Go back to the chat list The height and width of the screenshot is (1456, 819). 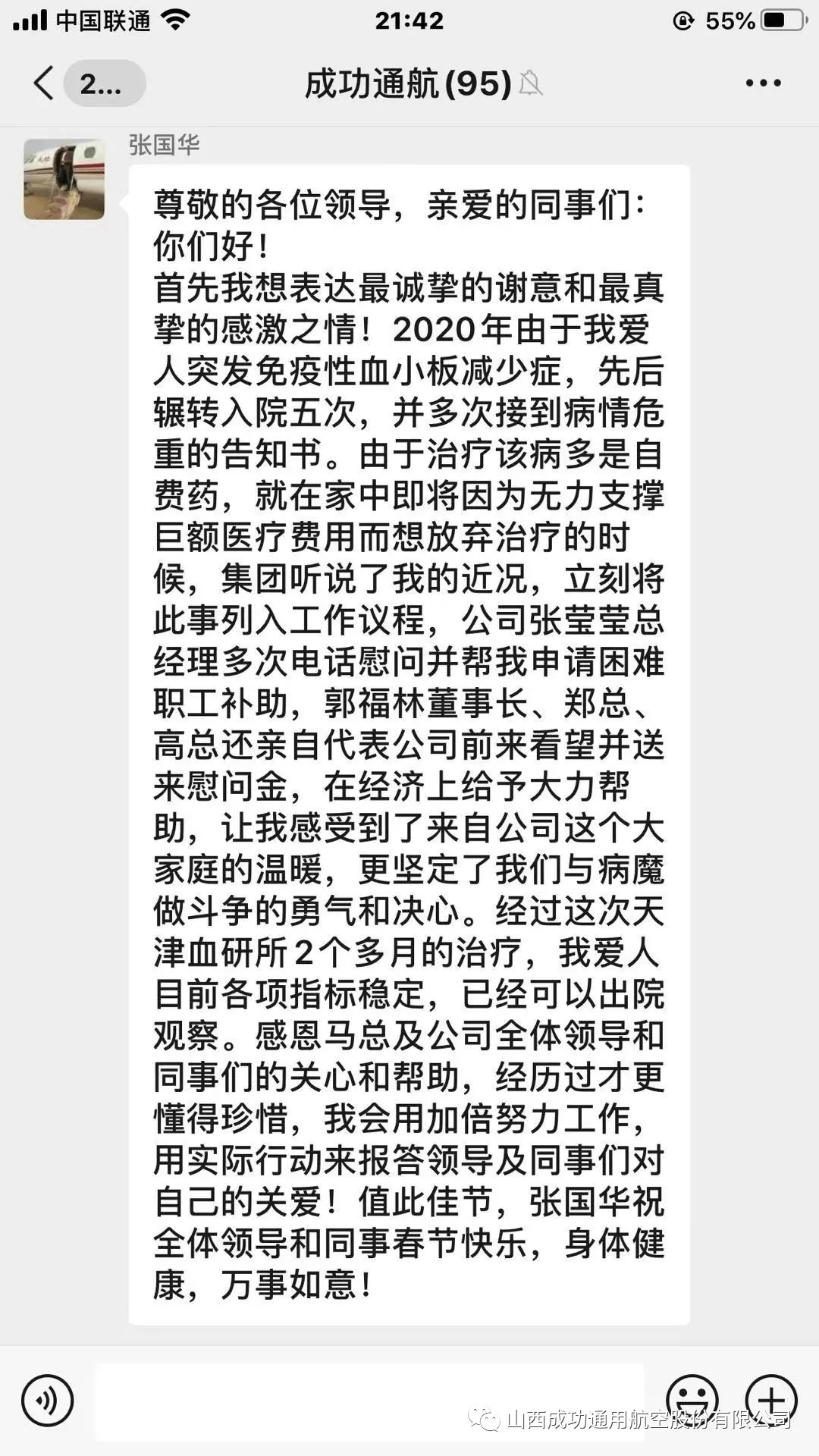coord(45,83)
